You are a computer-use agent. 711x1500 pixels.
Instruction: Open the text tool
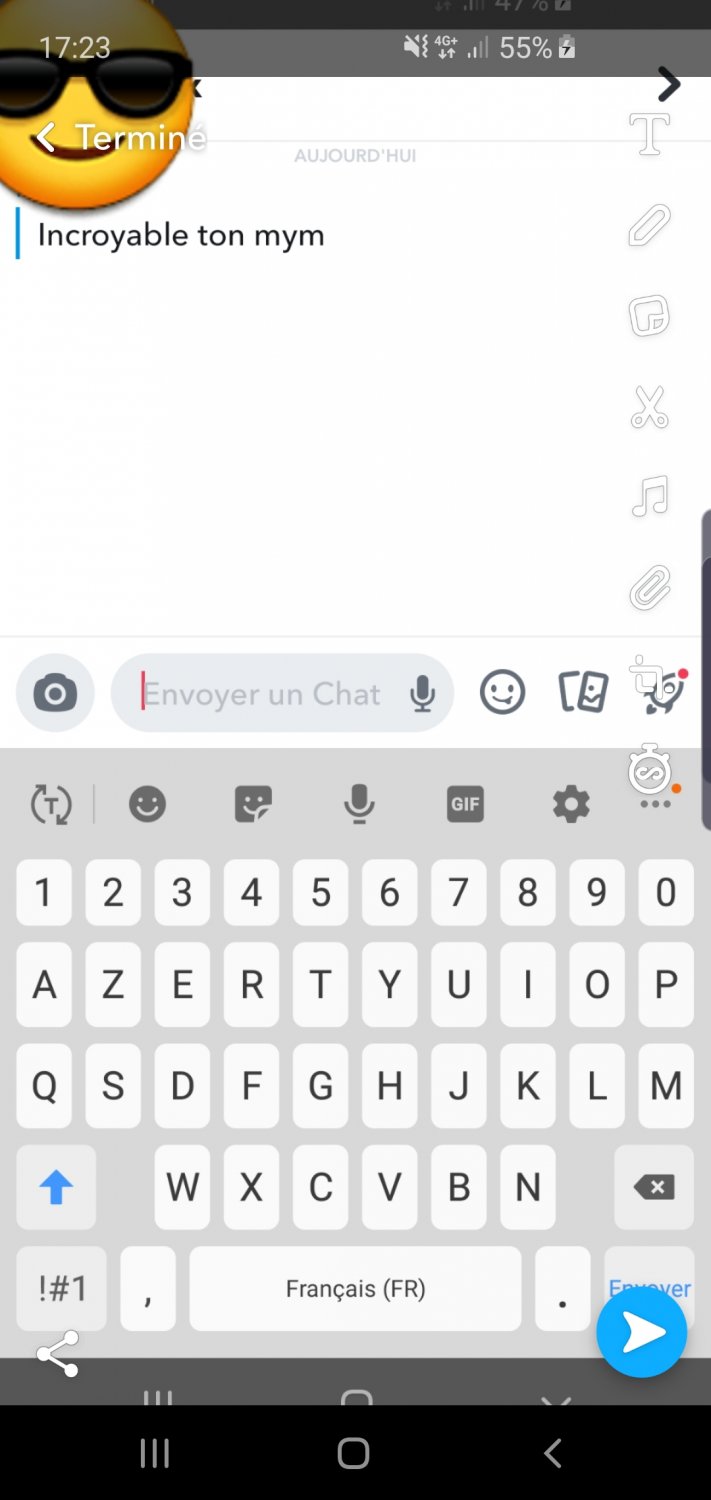click(649, 134)
